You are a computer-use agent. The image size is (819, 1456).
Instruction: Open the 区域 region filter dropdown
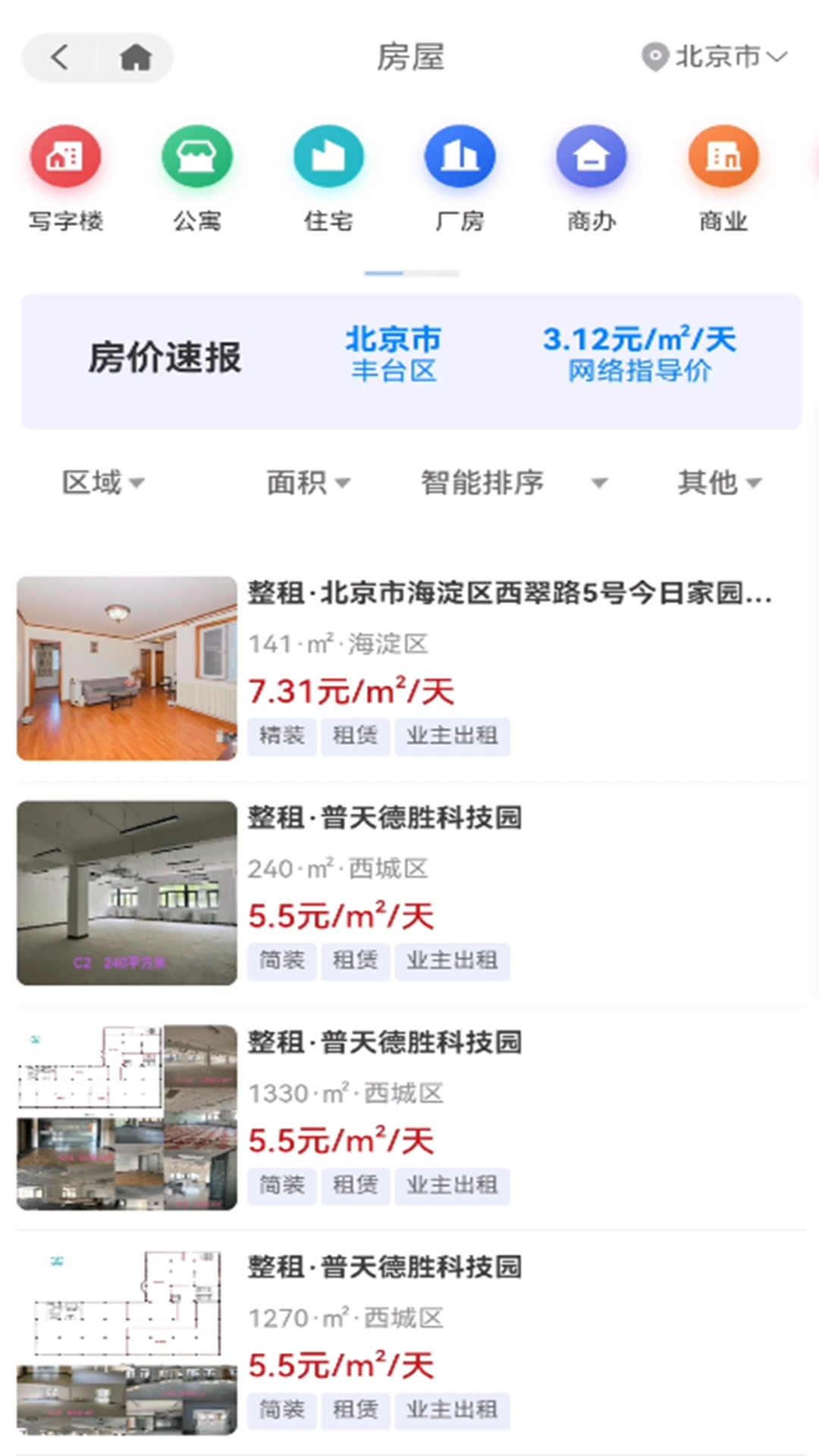[104, 482]
